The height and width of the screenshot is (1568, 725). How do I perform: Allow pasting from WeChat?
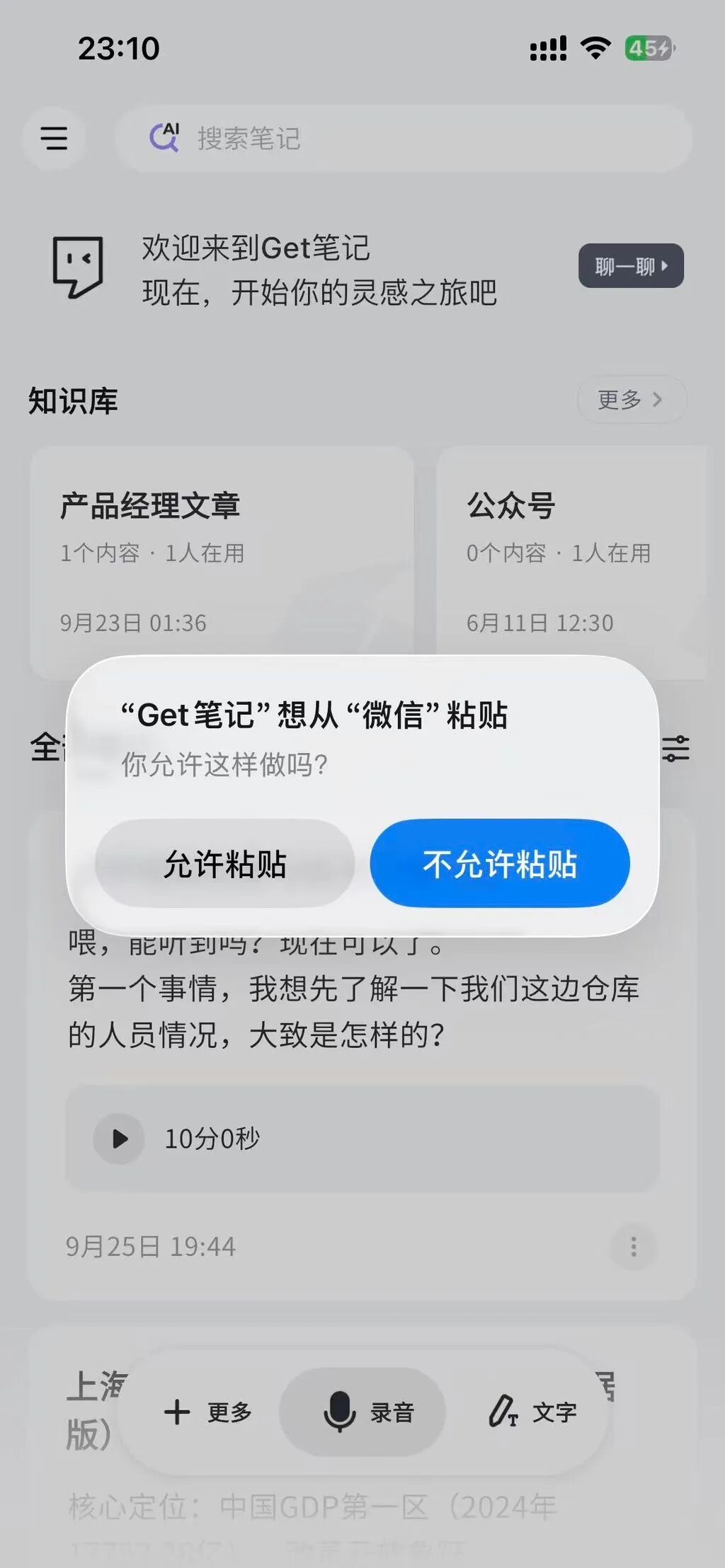point(224,863)
